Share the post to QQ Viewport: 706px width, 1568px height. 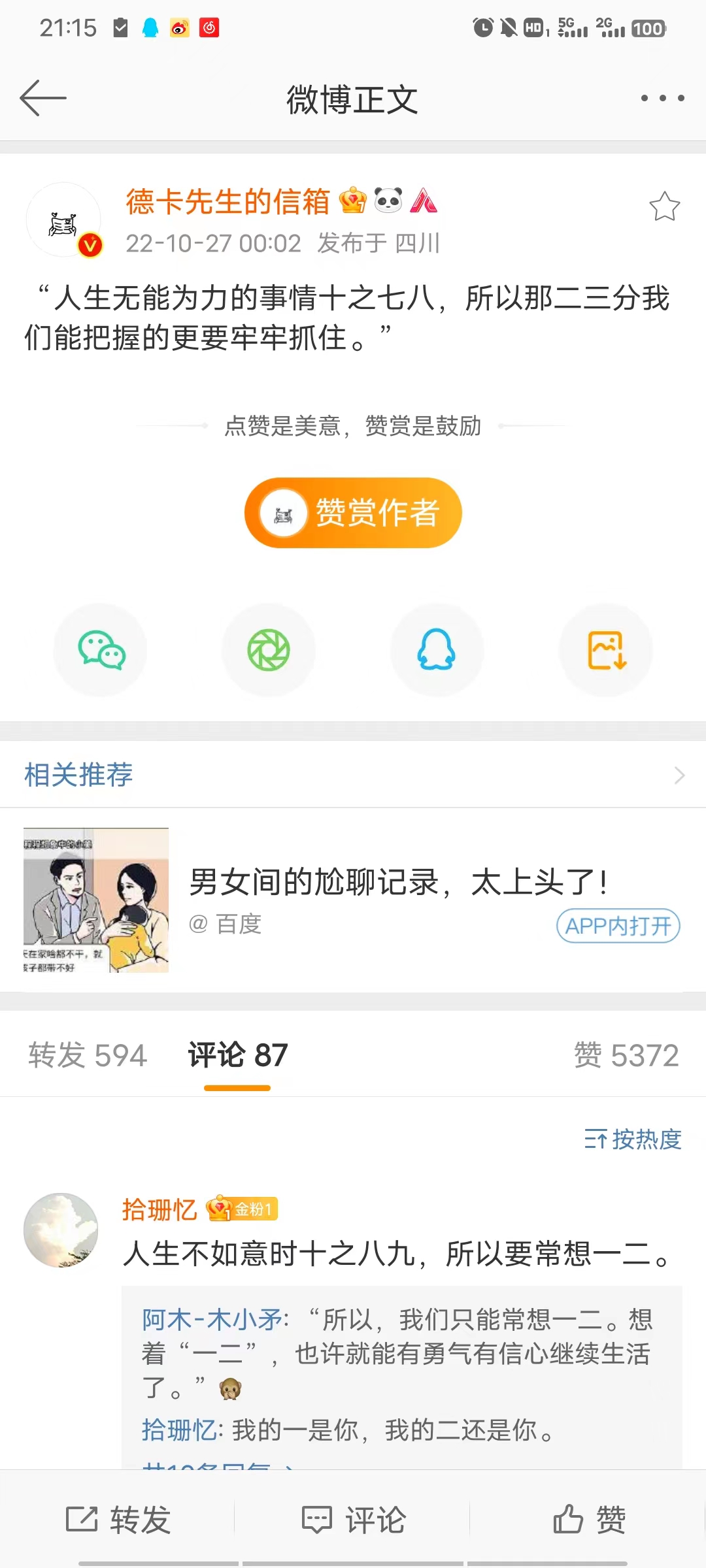pyautogui.click(x=437, y=650)
